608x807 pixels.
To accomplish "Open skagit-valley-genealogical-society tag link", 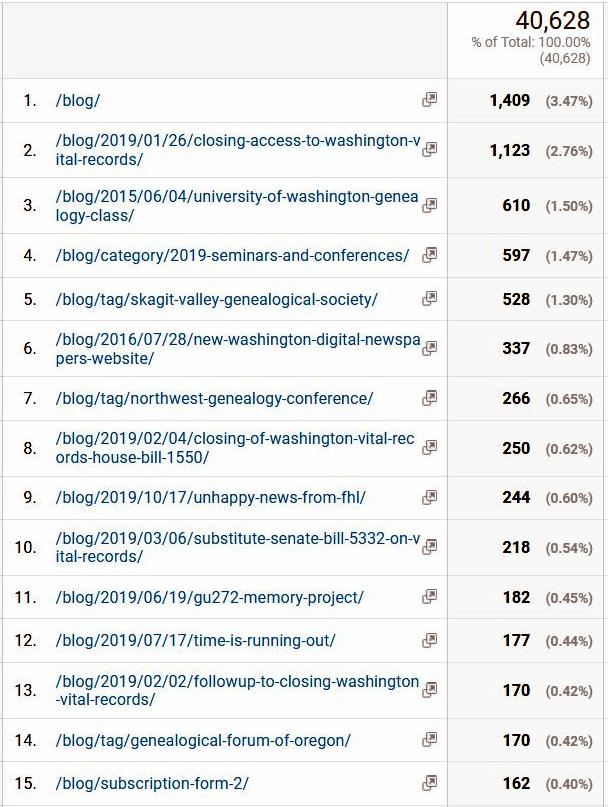I will click(217, 299).
